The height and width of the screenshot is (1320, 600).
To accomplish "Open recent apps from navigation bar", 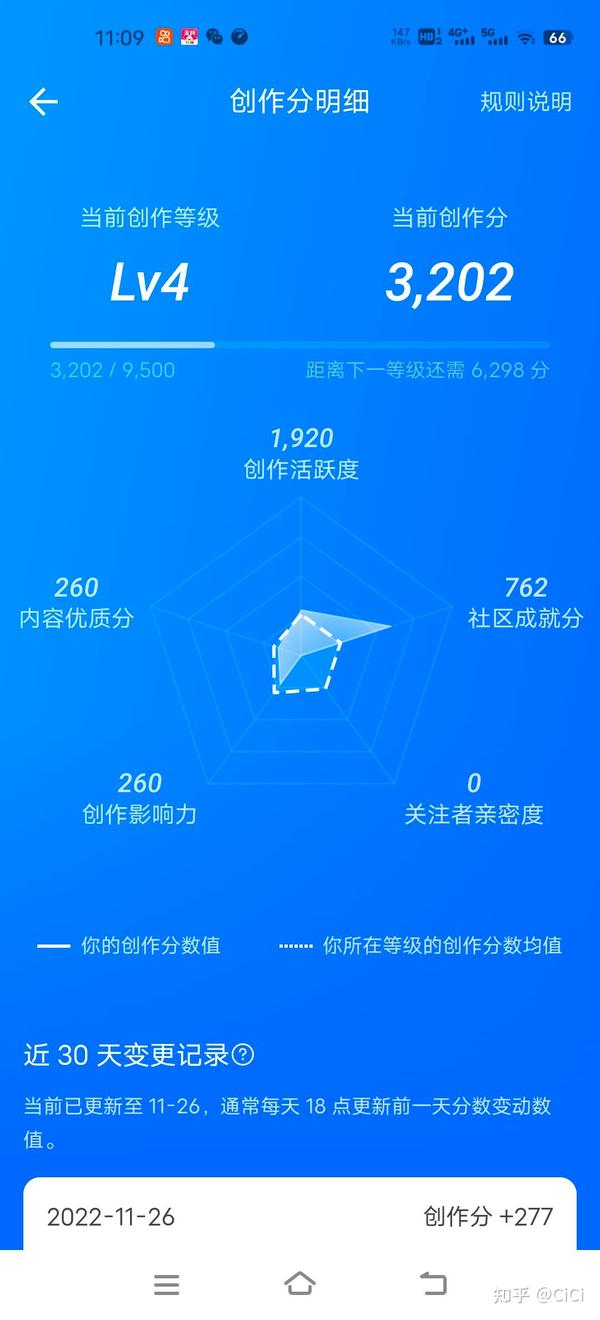I will 167,1285.
